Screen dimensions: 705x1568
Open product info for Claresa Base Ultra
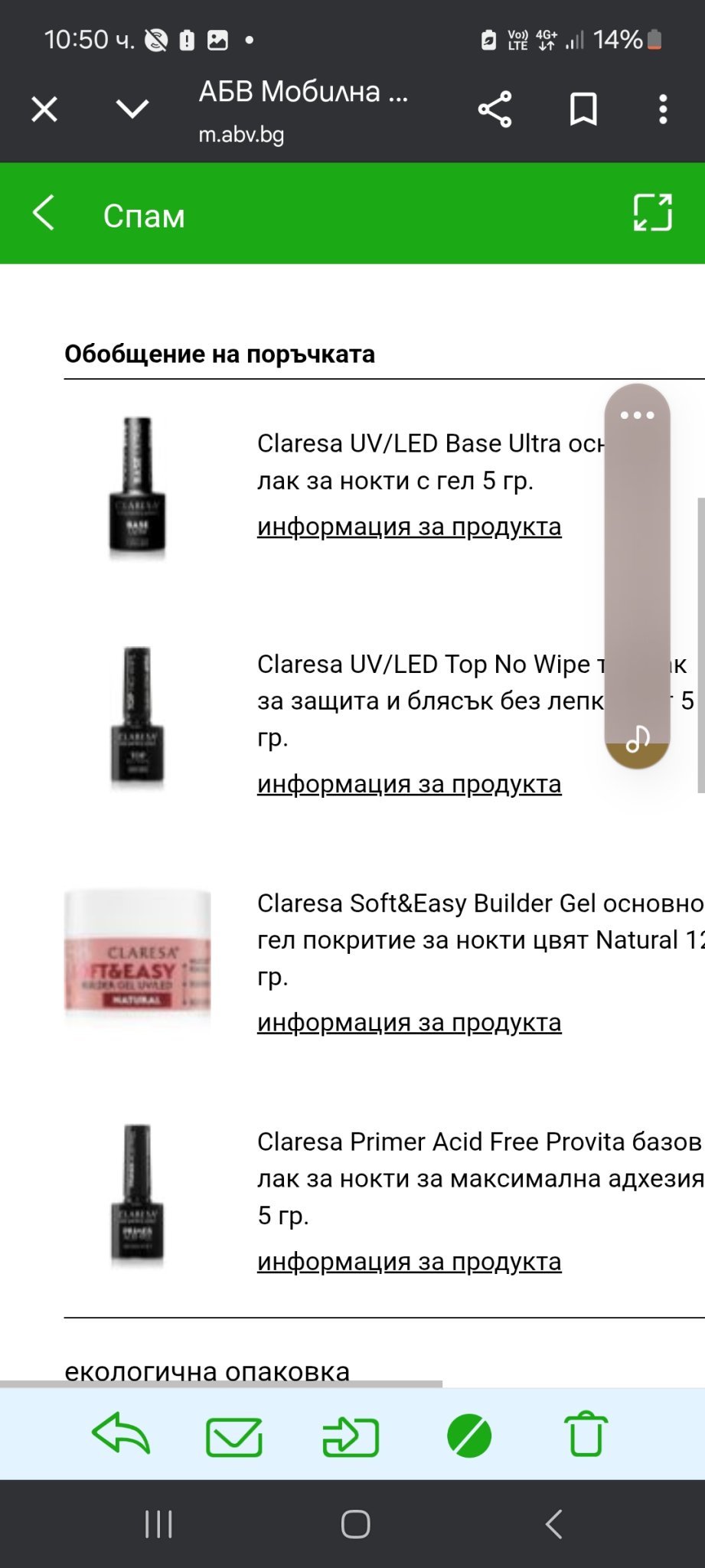(x=409, y=528)
